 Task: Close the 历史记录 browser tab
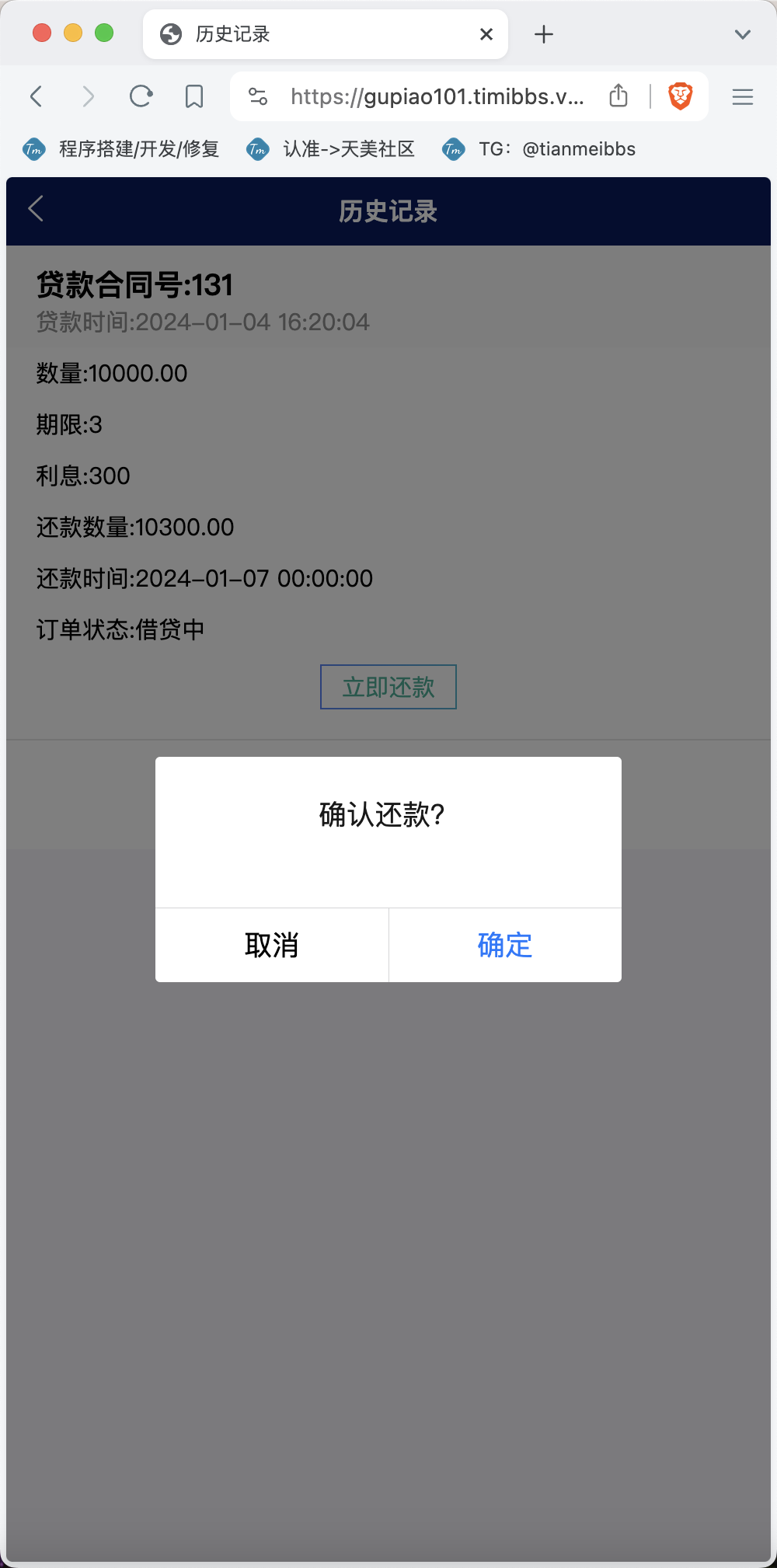tap(486, 34)
